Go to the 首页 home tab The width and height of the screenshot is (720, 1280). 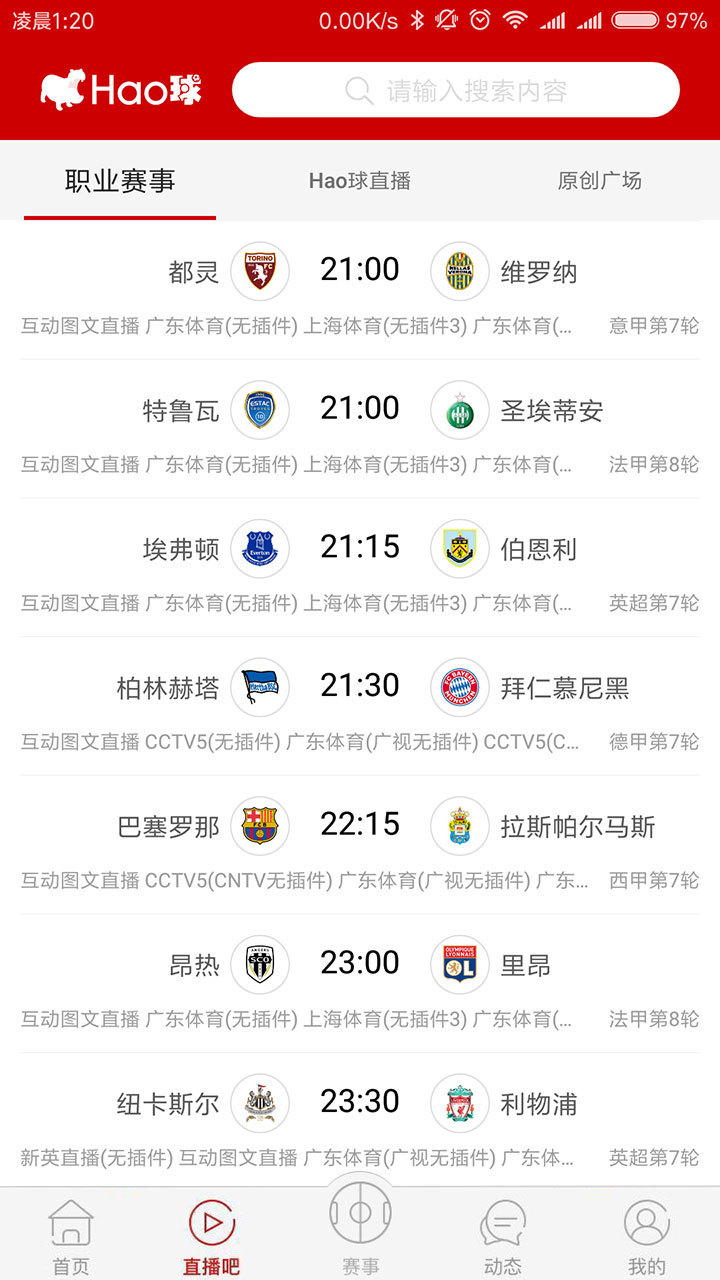click(x=71, y=1236)
